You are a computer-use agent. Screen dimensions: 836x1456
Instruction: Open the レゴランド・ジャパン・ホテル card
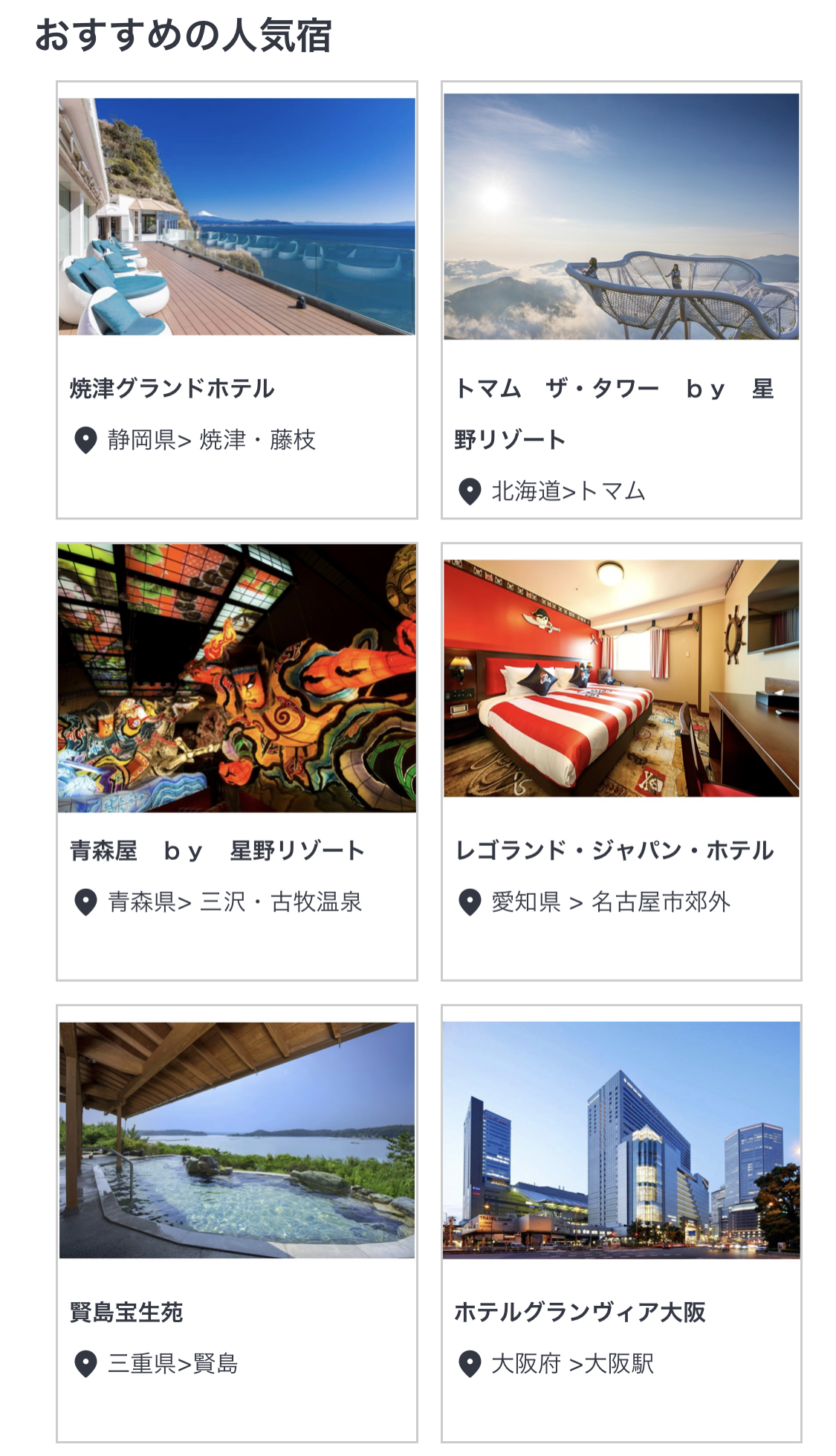click(621, 761)
